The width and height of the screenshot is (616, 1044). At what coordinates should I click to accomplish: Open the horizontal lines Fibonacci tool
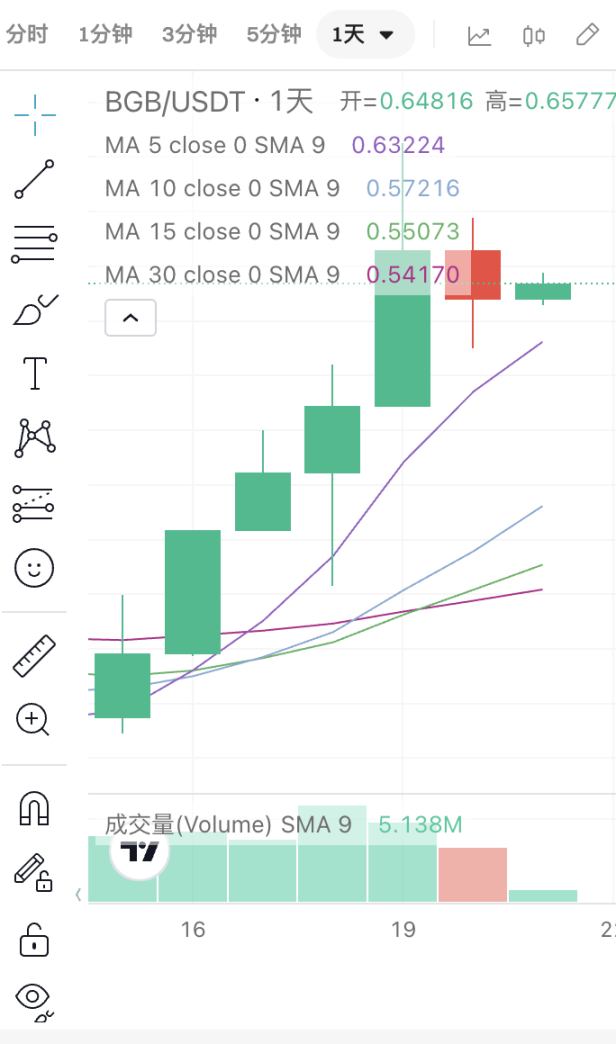(34, 243)
